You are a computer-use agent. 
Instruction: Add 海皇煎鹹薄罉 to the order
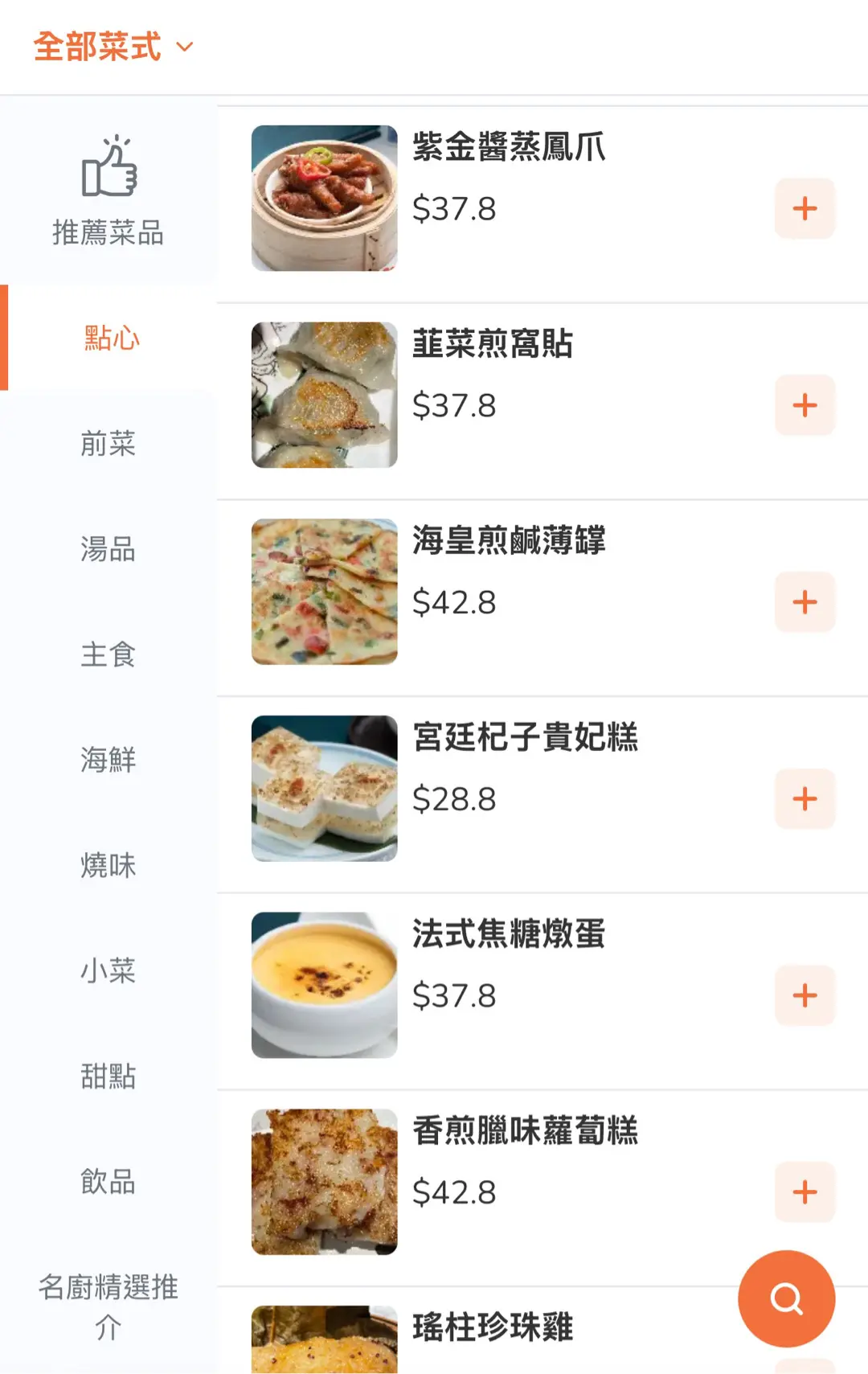click(x=805, y=602)
